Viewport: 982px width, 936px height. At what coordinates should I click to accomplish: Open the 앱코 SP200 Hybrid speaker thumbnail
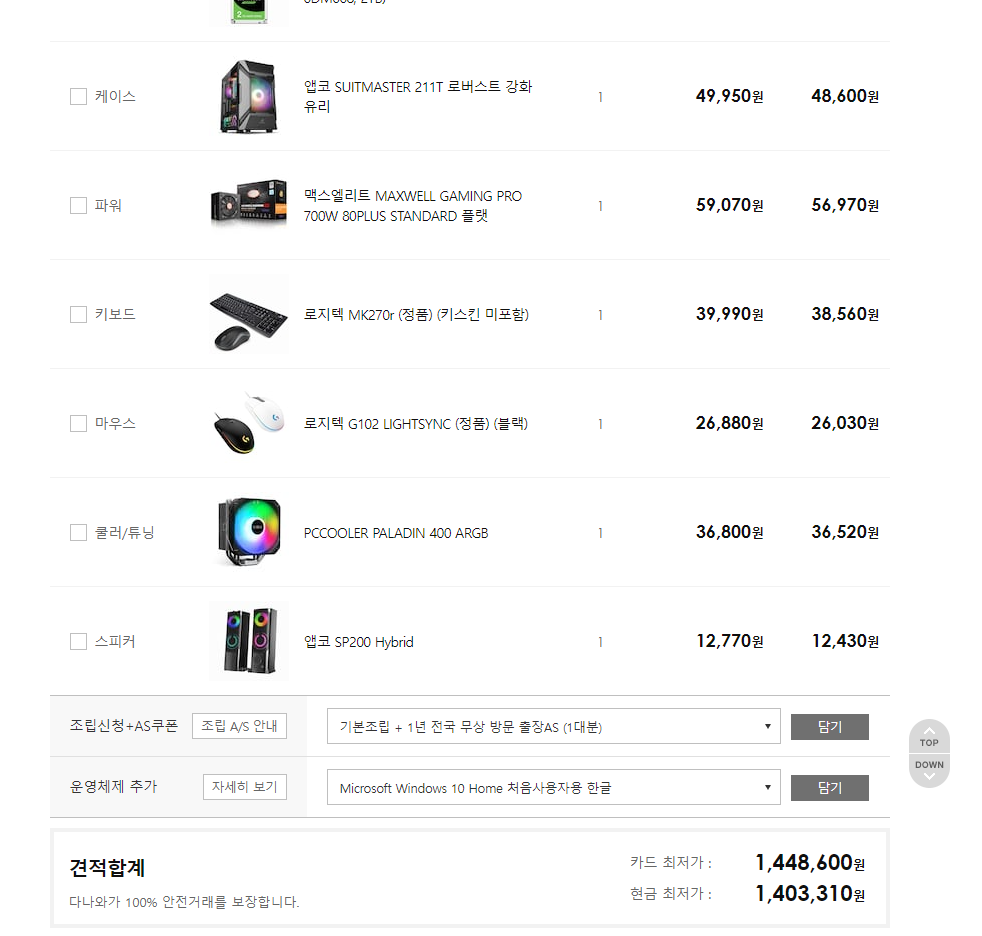[x=249, y=641]
